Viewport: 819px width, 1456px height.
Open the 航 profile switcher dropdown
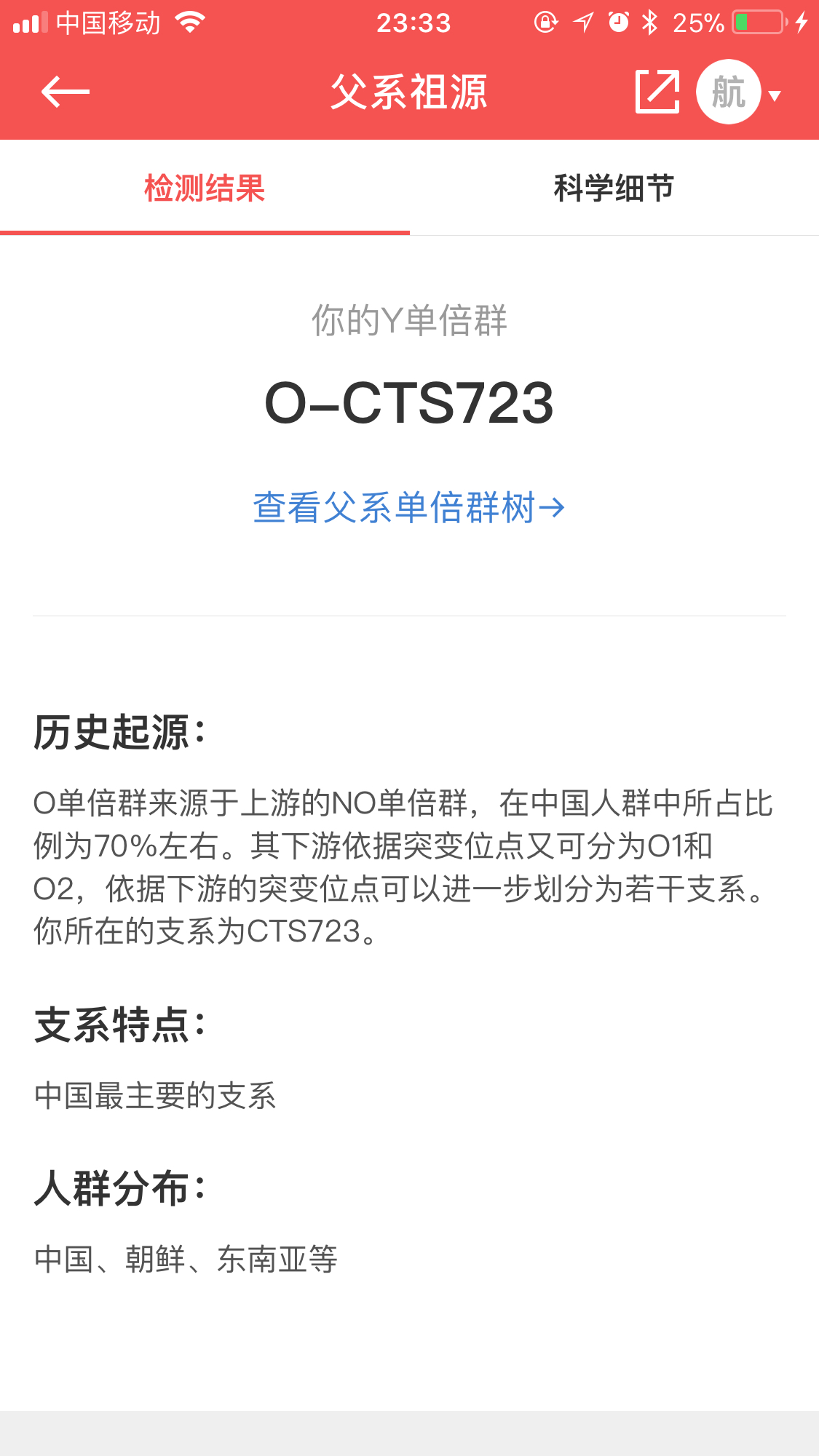tap(739, 92)
